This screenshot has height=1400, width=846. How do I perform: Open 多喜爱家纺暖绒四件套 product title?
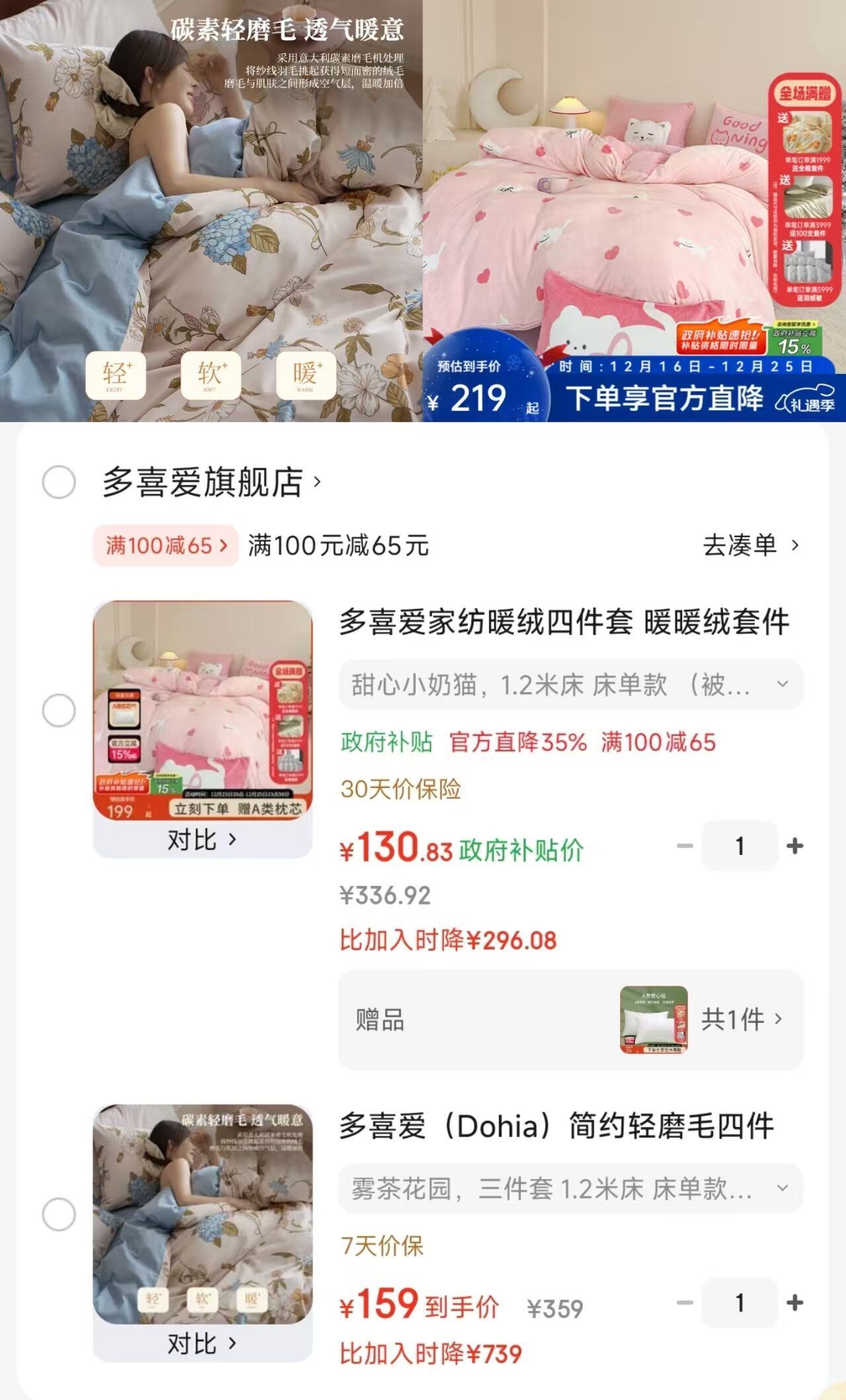(x=564, y=622)
